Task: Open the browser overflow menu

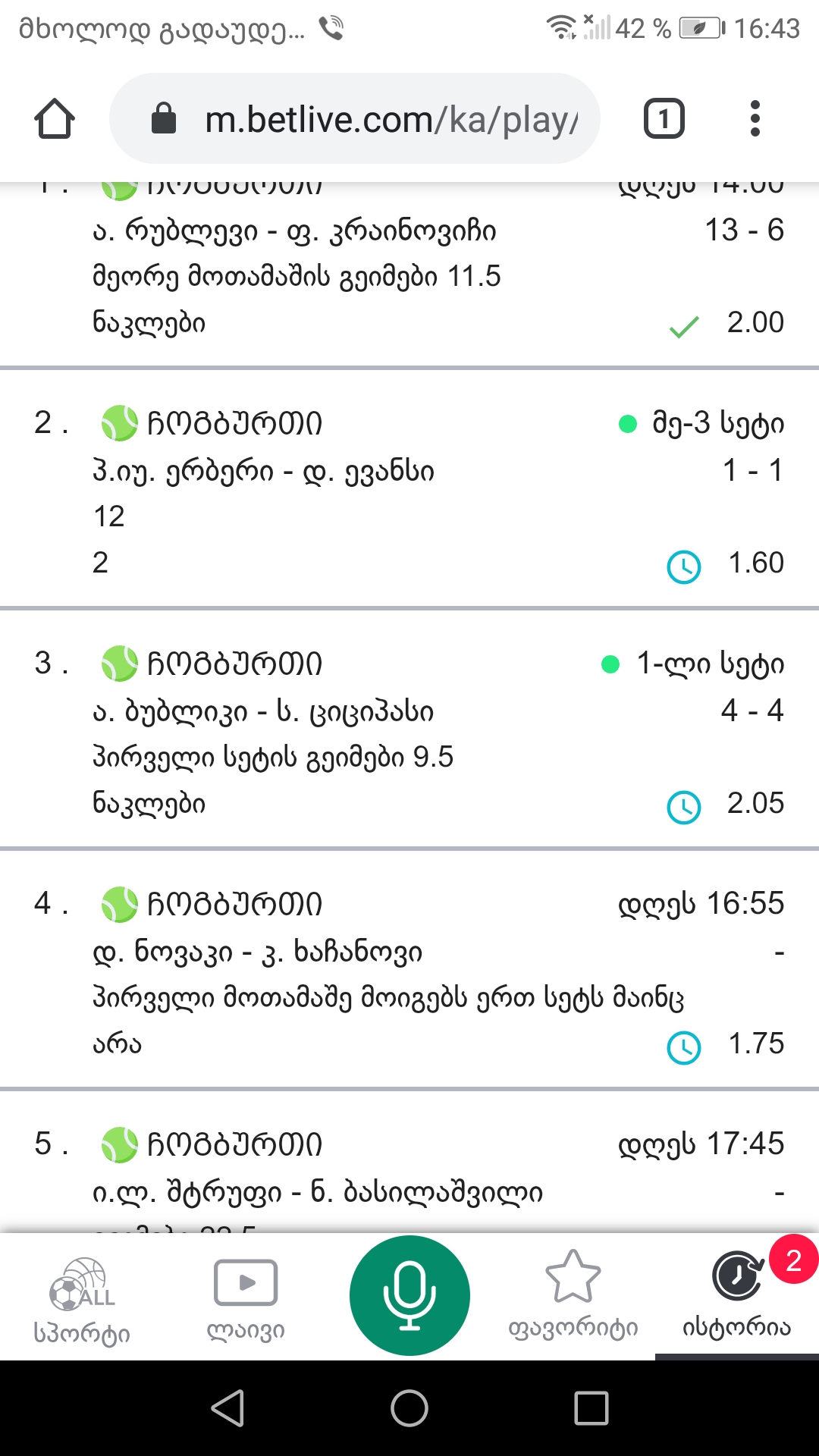Action: pyautogui.click(x=754, y=119)
